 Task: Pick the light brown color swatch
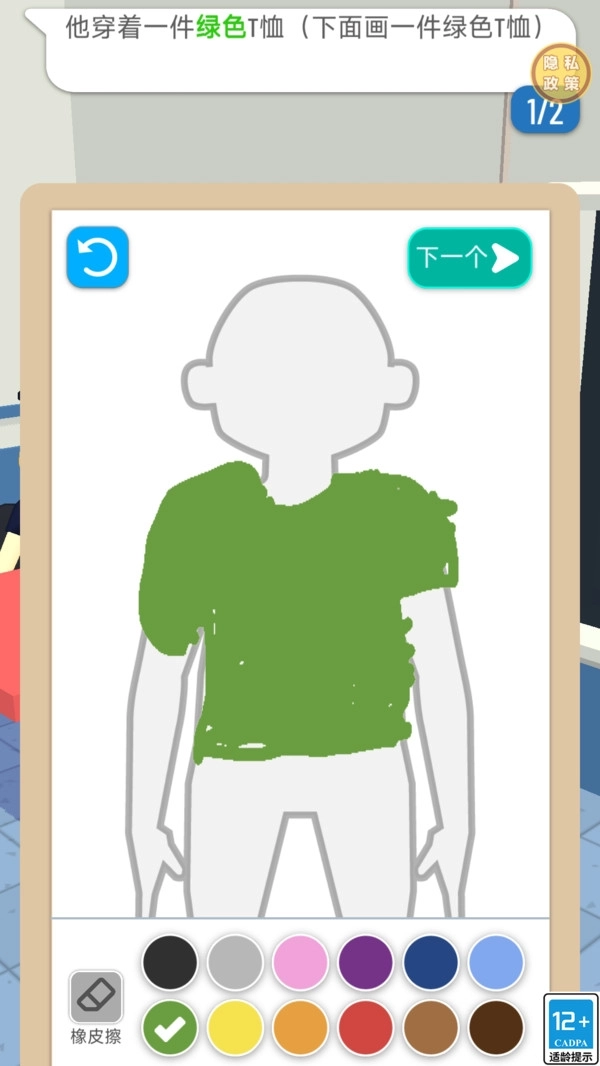[431, 1027]
